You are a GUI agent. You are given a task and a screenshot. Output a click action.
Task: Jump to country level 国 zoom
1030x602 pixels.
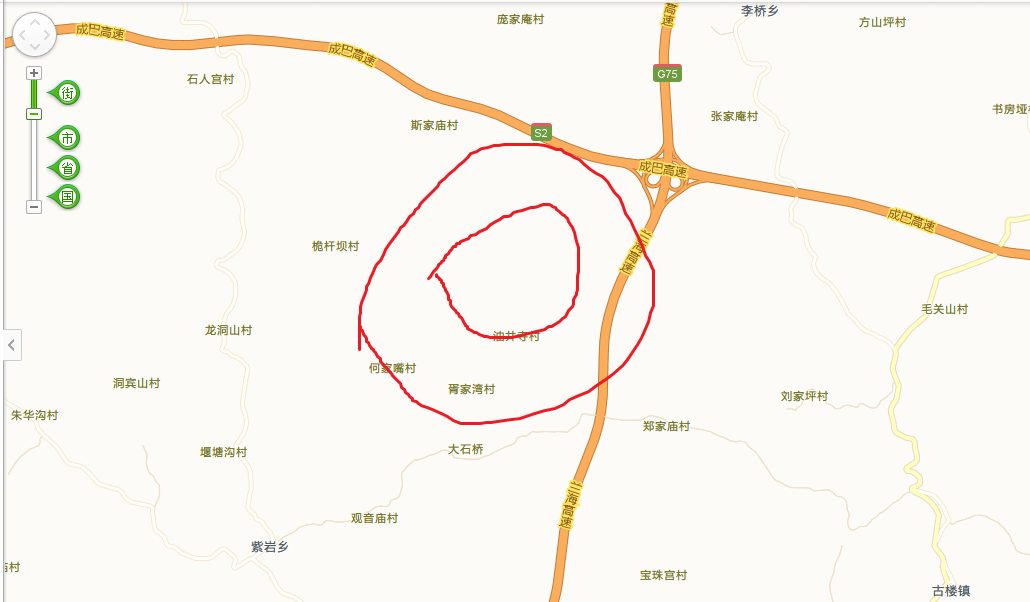(x=67, y=197)
